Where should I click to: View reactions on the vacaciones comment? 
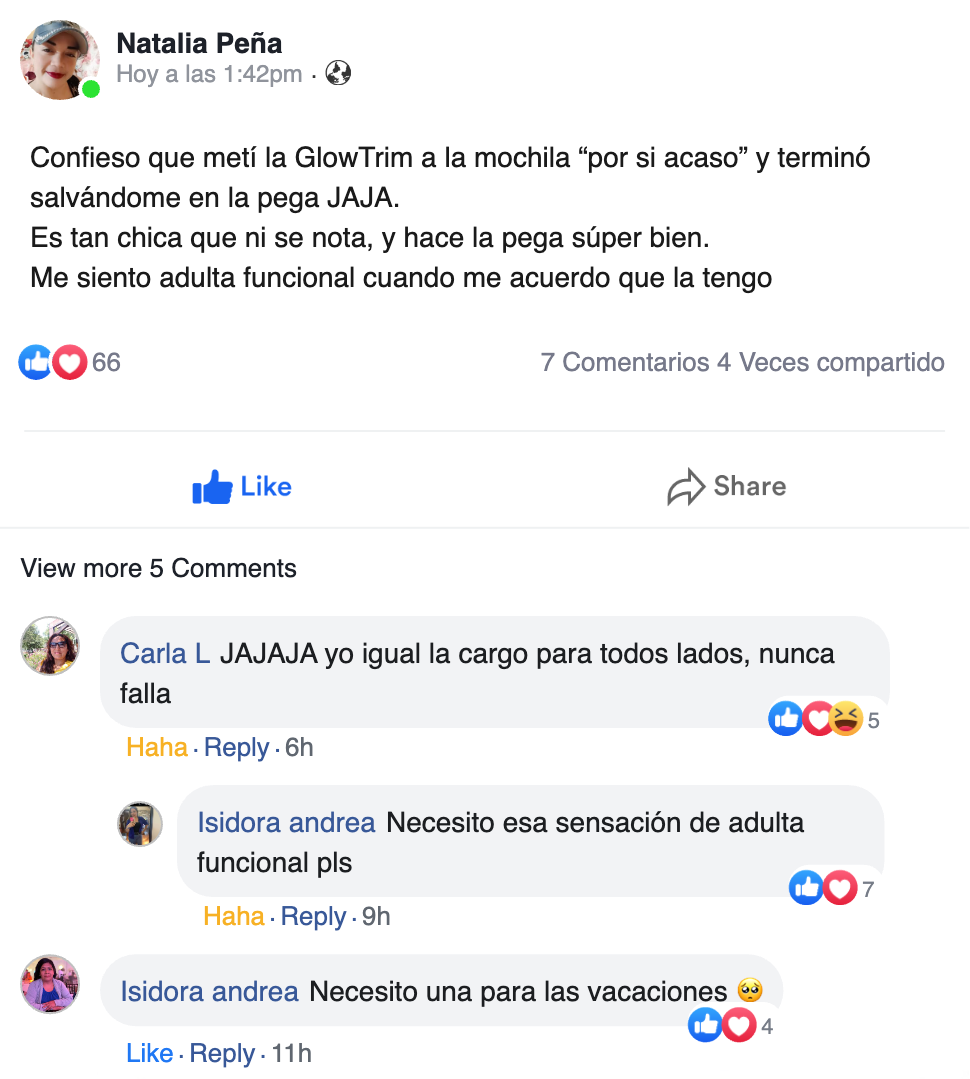tap(730, 1025)
